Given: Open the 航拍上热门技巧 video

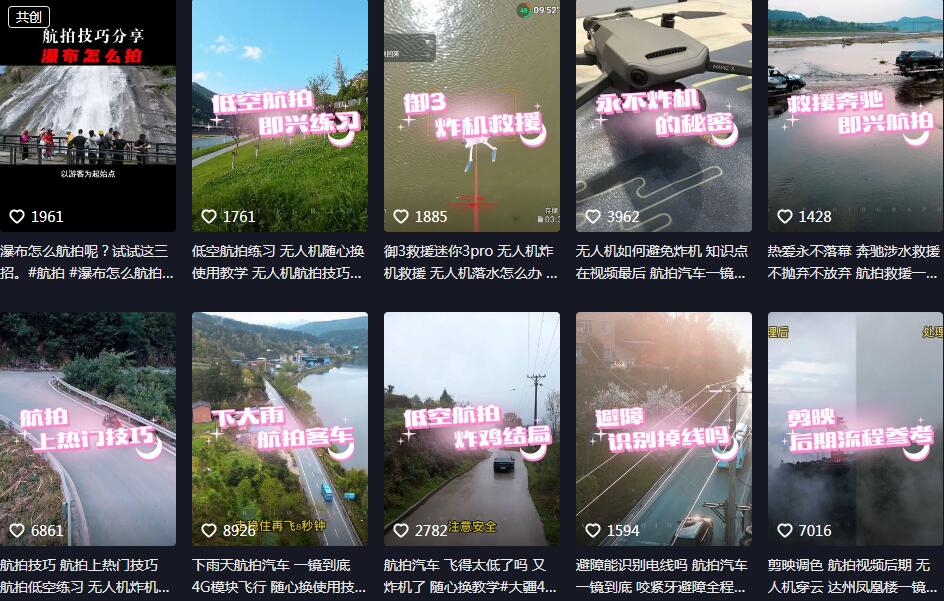Looking at the screenshot, I should pyautogui.click(x=87, y=428).
